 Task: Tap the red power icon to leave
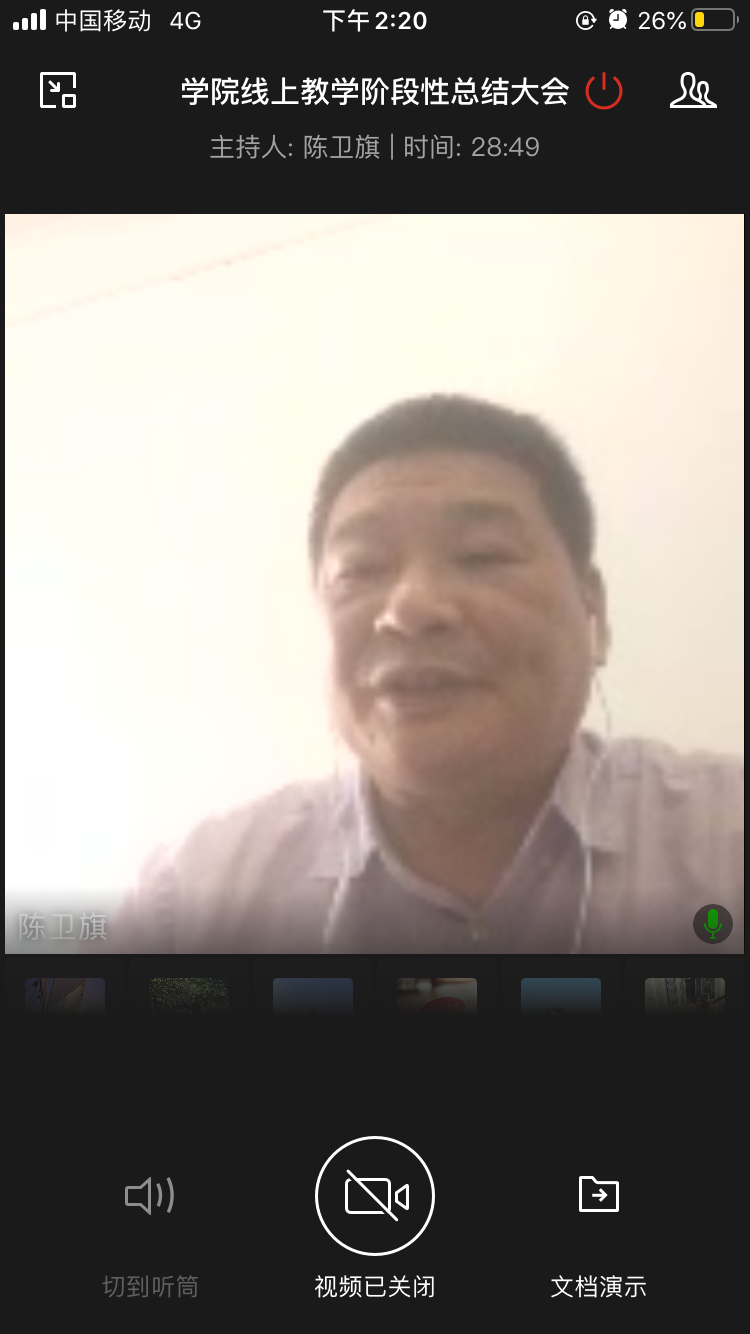coord(604,92)
